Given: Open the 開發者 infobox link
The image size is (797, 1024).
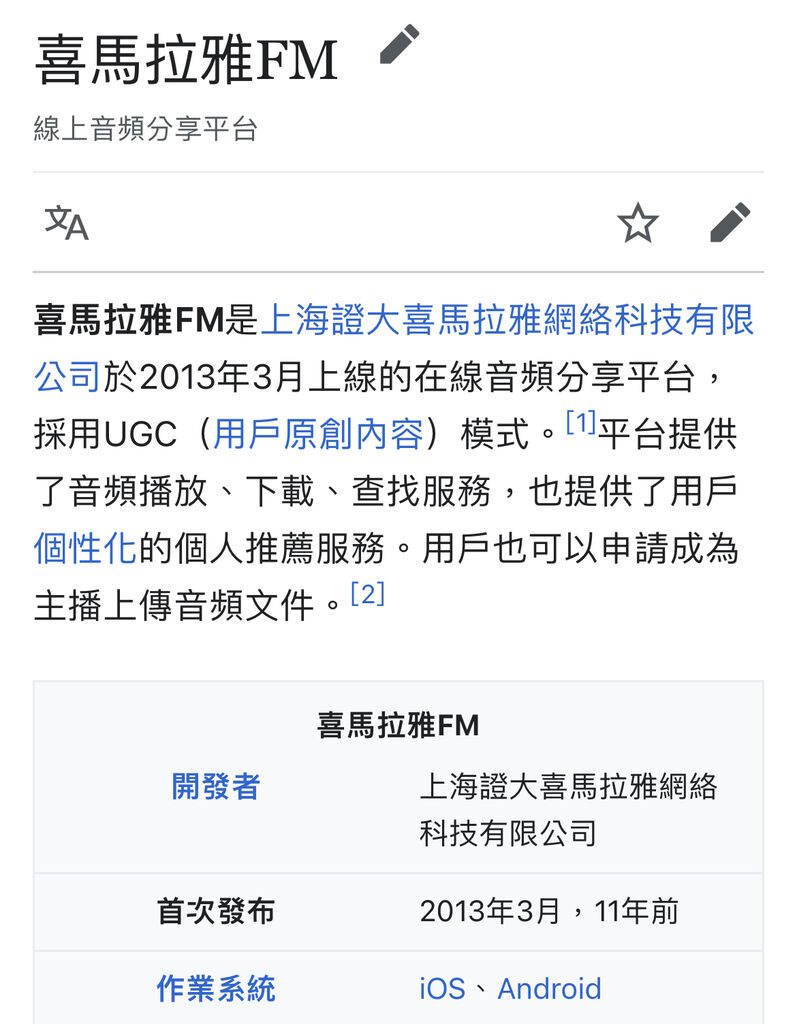Looking at the screenshot, I should 215,787.
